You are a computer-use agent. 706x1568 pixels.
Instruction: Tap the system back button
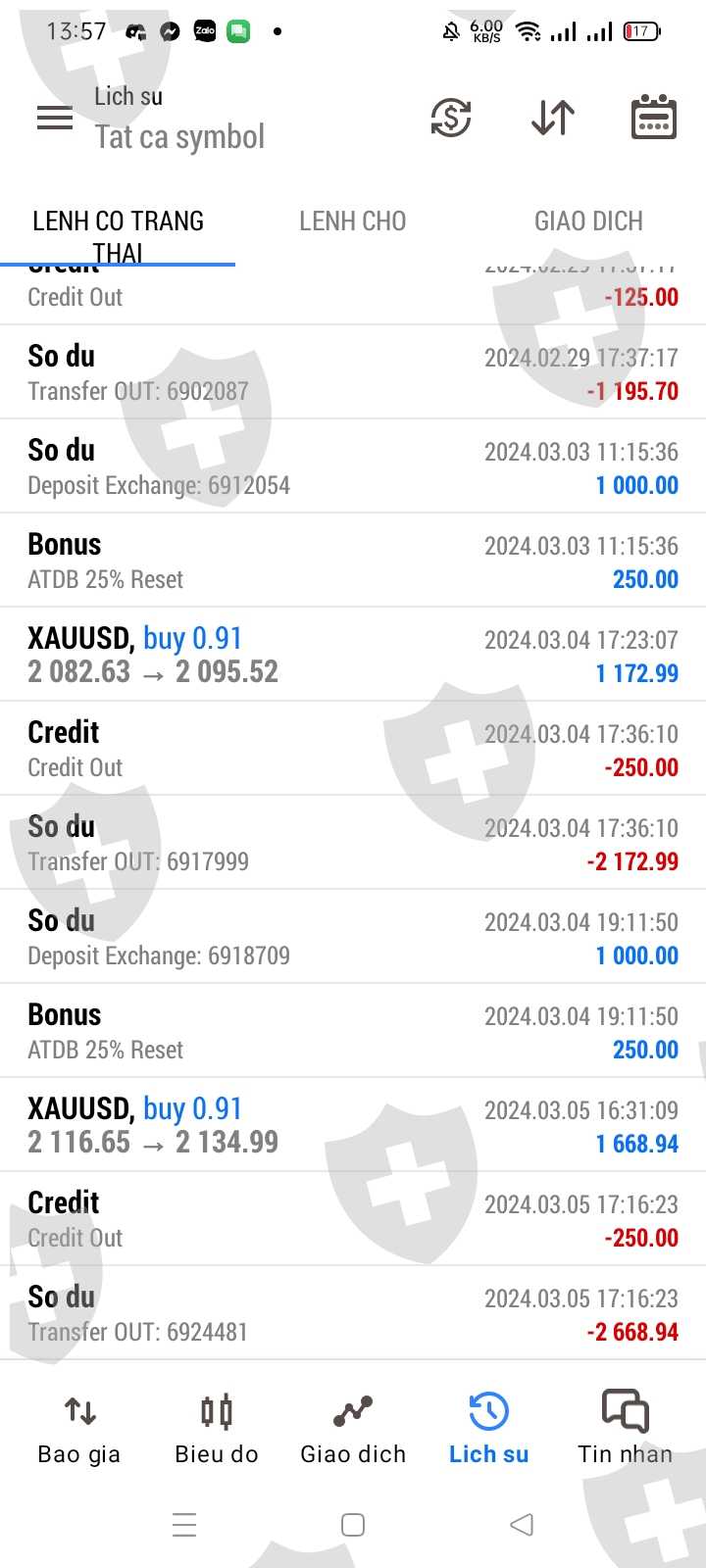point(522,1525)
